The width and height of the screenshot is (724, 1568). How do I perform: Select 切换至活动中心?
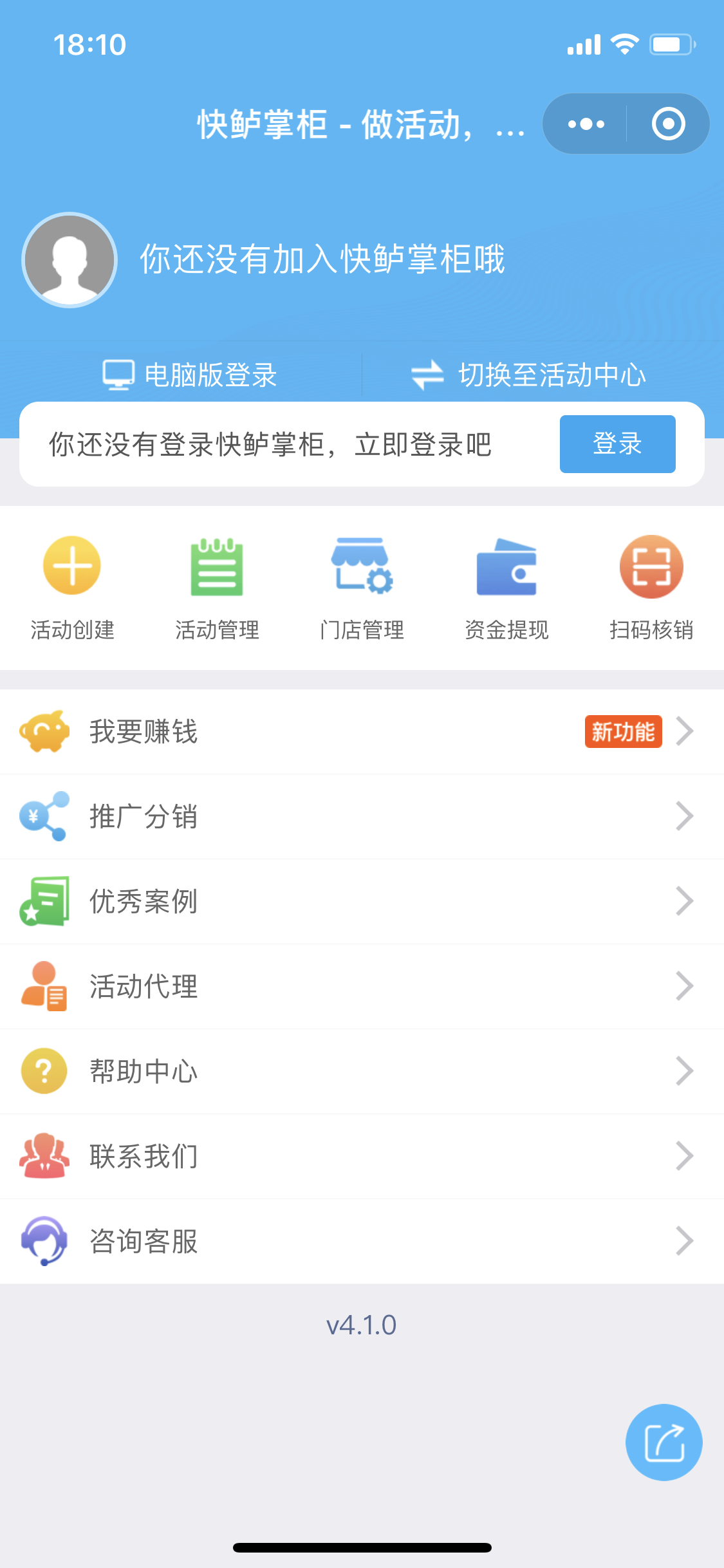(x=529, y=375)
